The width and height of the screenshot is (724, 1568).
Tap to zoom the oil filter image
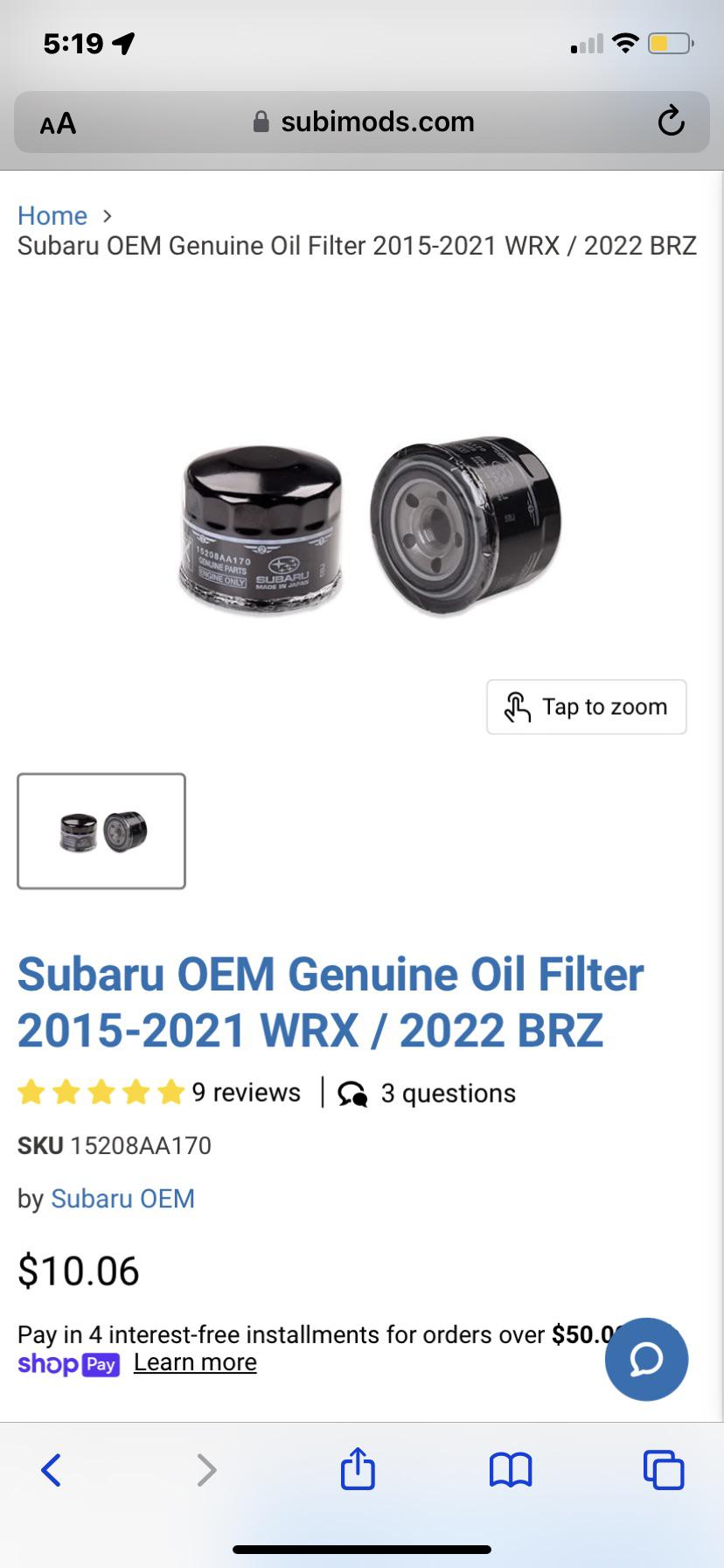point(586,706)
